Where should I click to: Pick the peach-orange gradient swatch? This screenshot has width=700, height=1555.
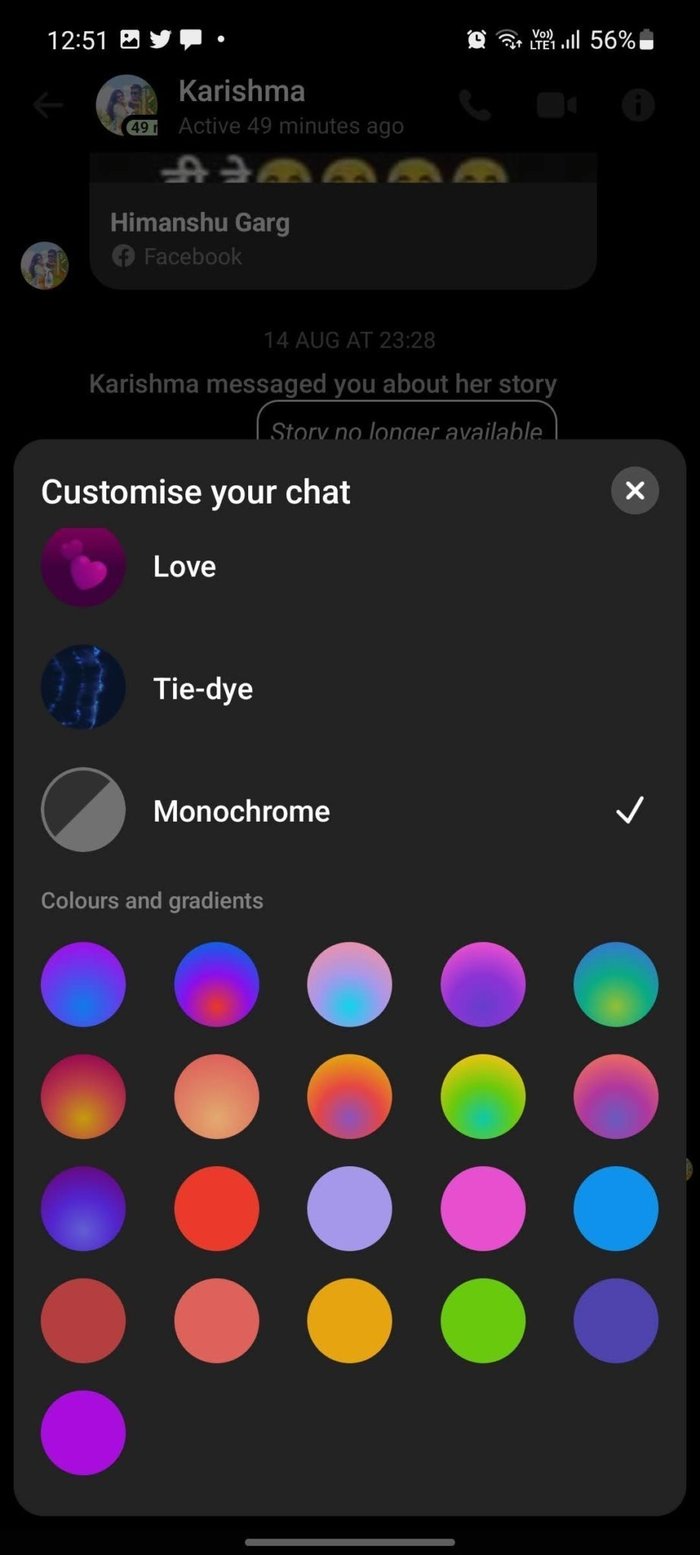point(216,1096)
